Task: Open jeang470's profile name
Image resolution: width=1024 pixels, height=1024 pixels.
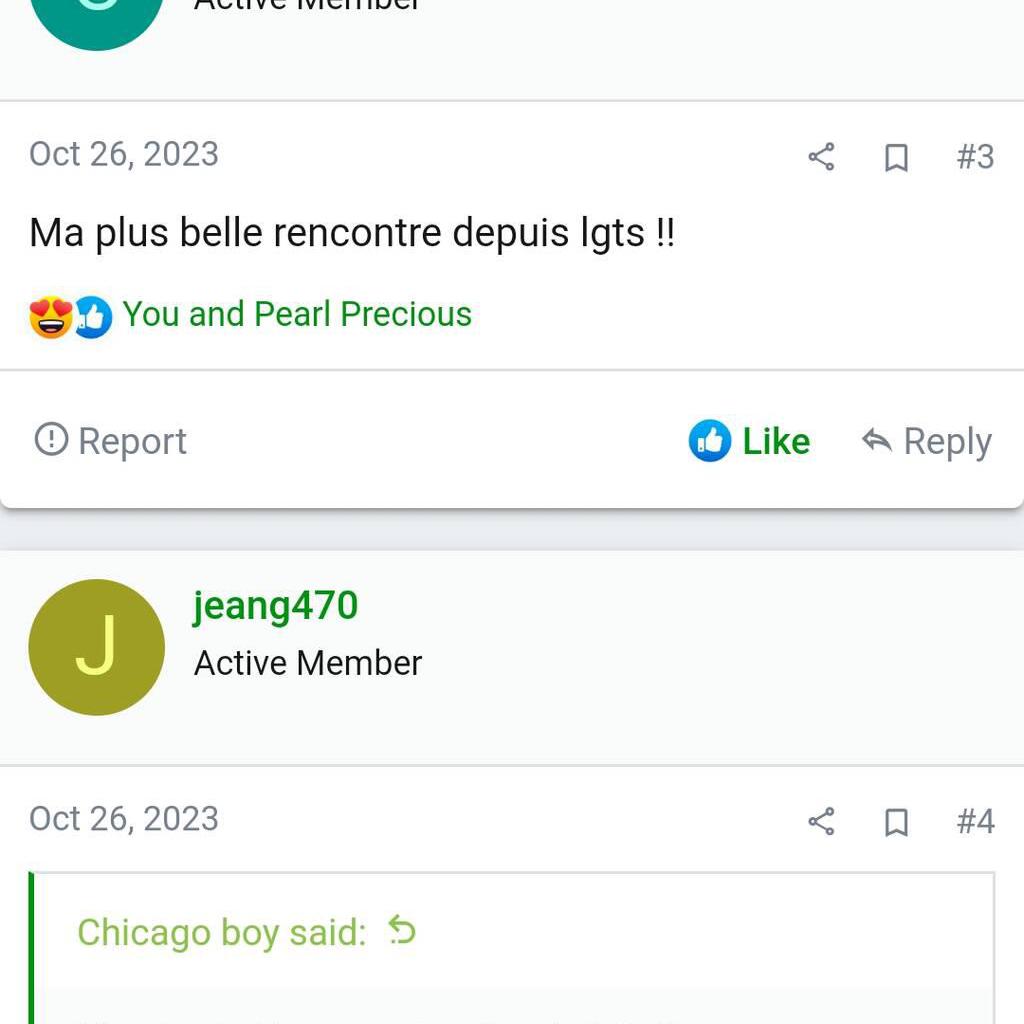Action: tap(275, 605)
